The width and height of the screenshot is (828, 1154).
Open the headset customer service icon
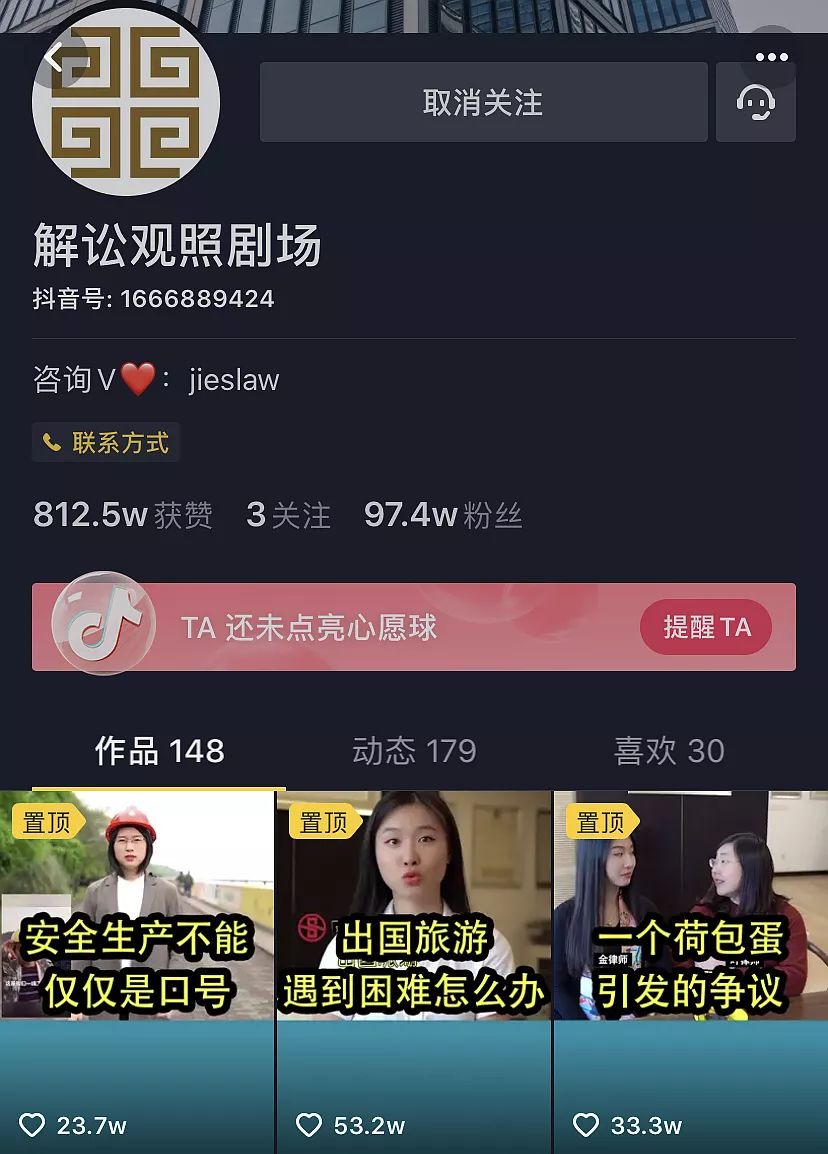pos(755,102)
